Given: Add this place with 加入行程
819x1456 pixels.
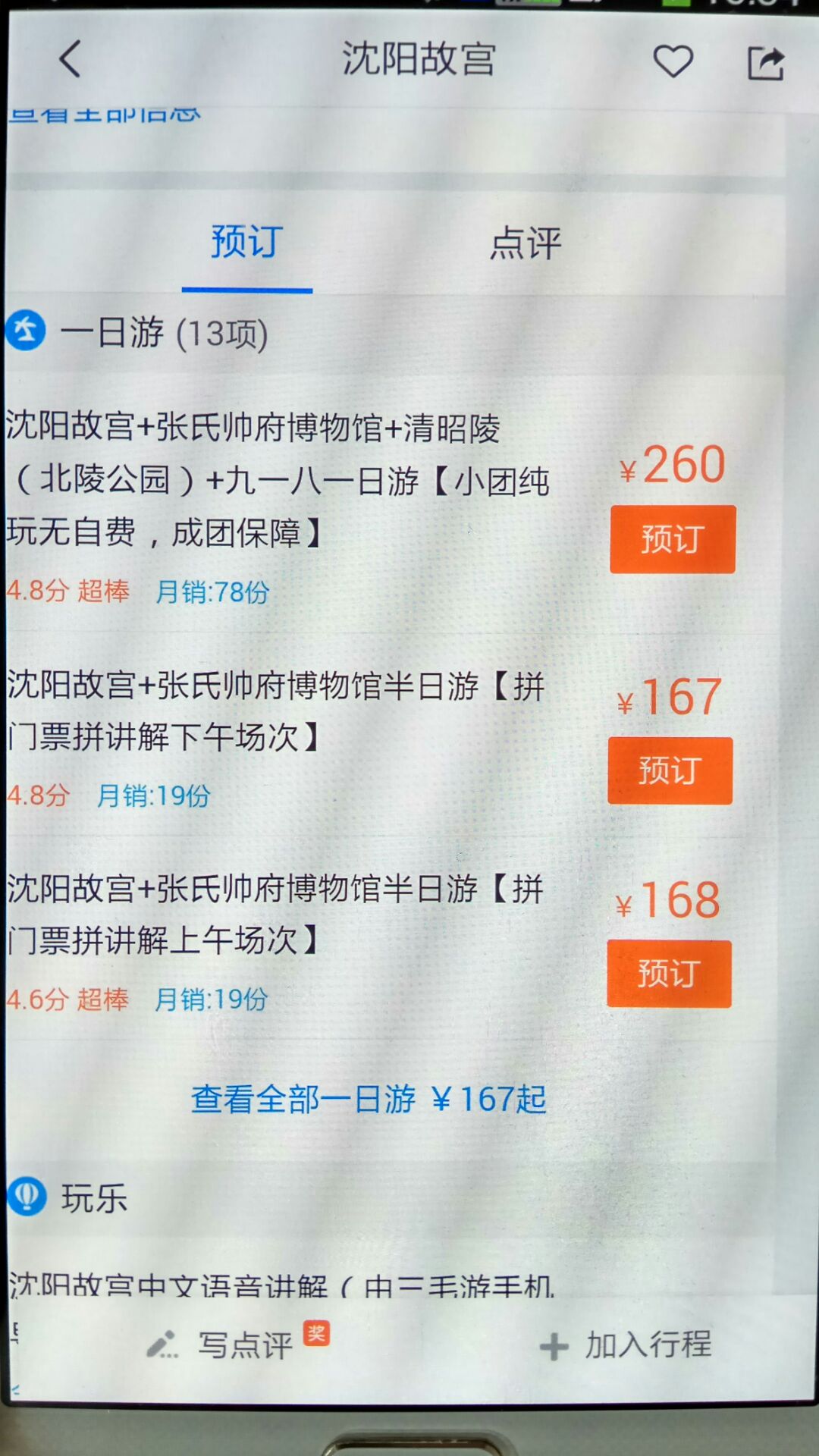Looking at the screenshot, I should [625, 1345].
